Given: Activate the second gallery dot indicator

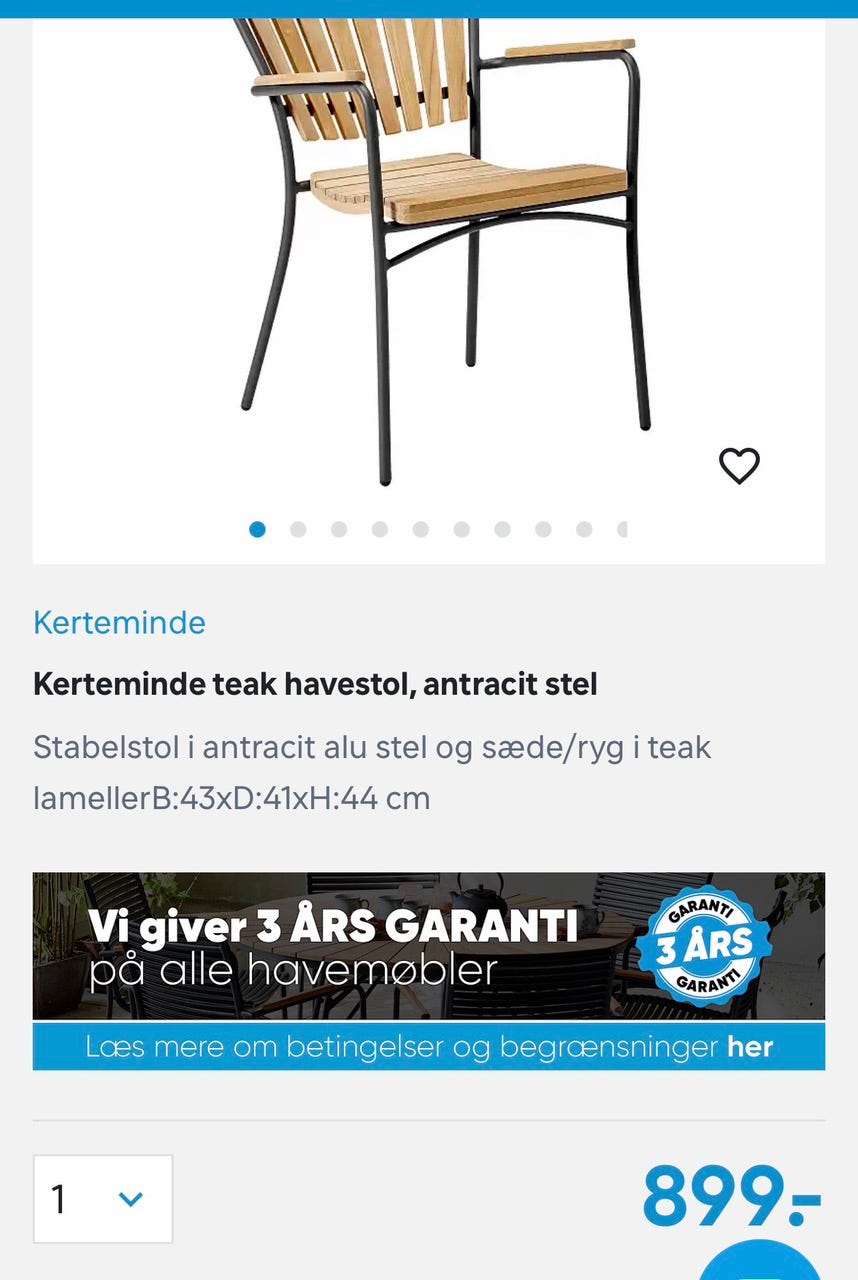Looking at the screenshot, I should coord(298,530).
